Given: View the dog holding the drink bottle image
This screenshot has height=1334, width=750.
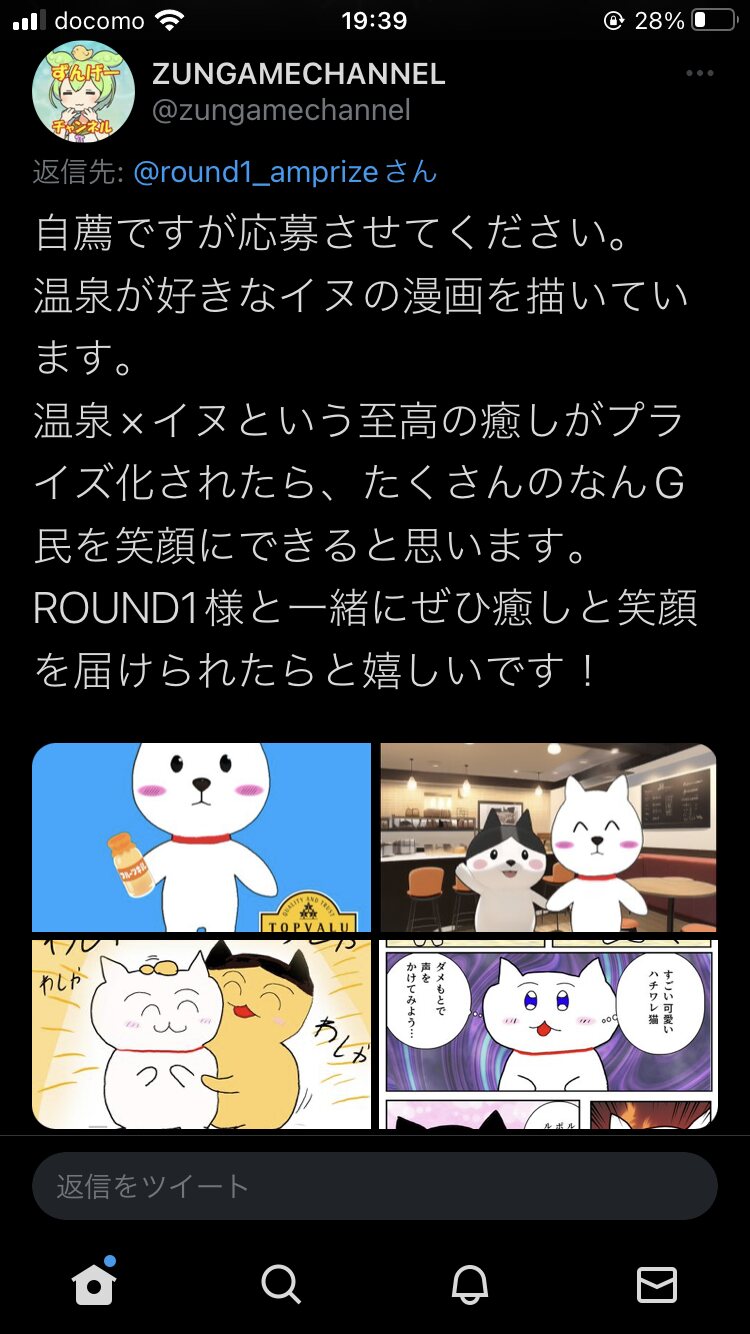Looking at the screenshot, I should coord(201,837).
